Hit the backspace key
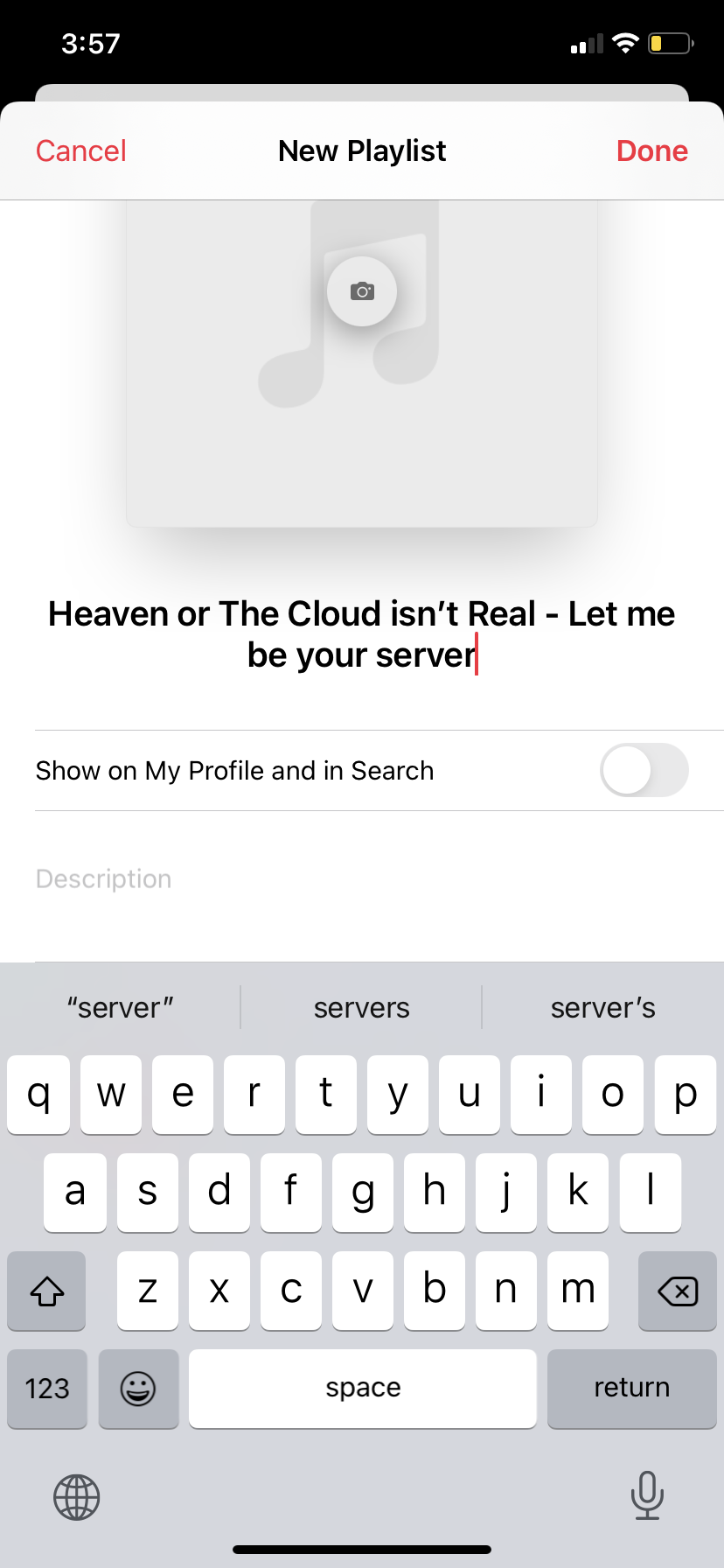 click(678, 1291)
